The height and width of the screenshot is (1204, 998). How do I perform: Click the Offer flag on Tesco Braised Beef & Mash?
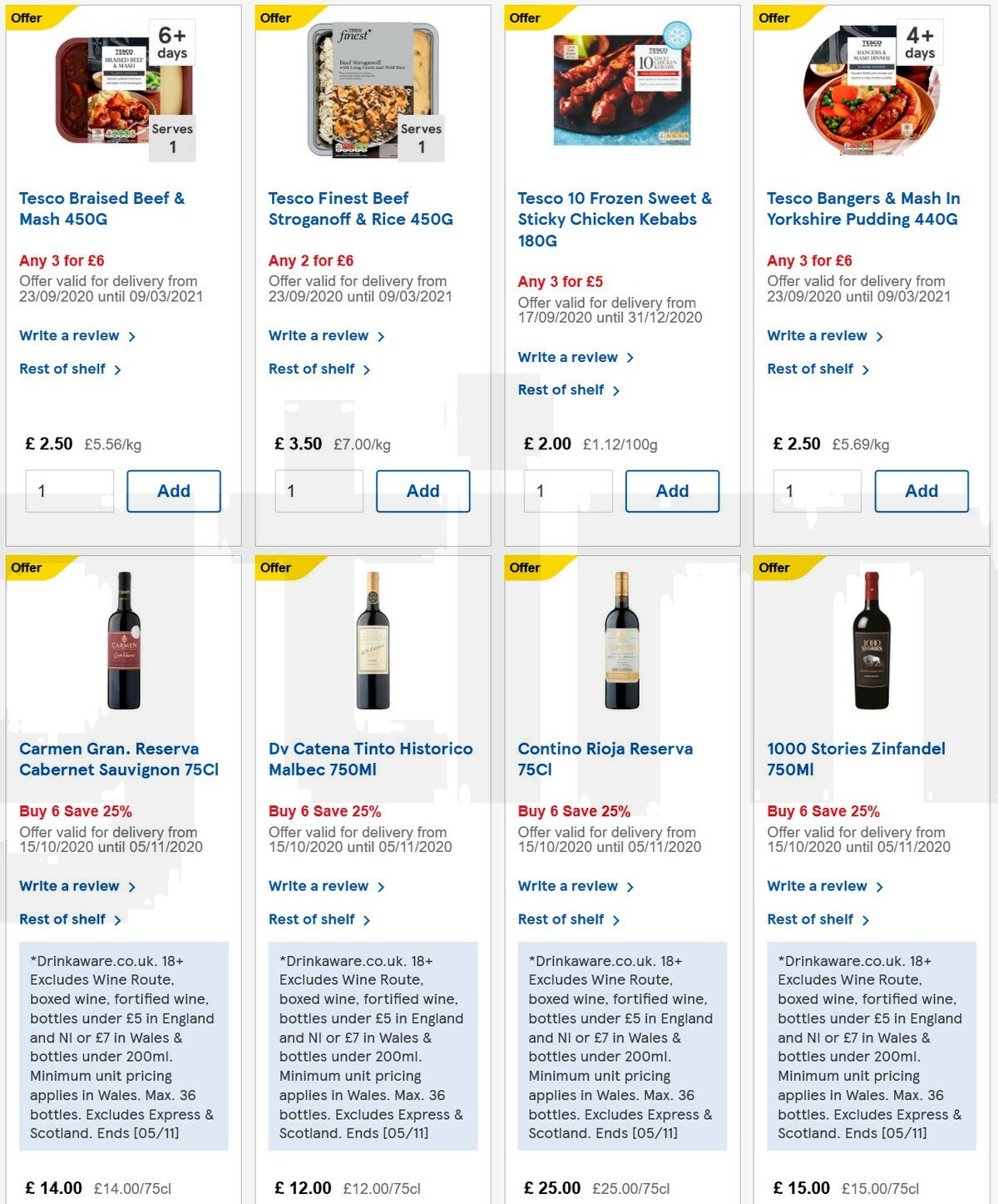27,17
